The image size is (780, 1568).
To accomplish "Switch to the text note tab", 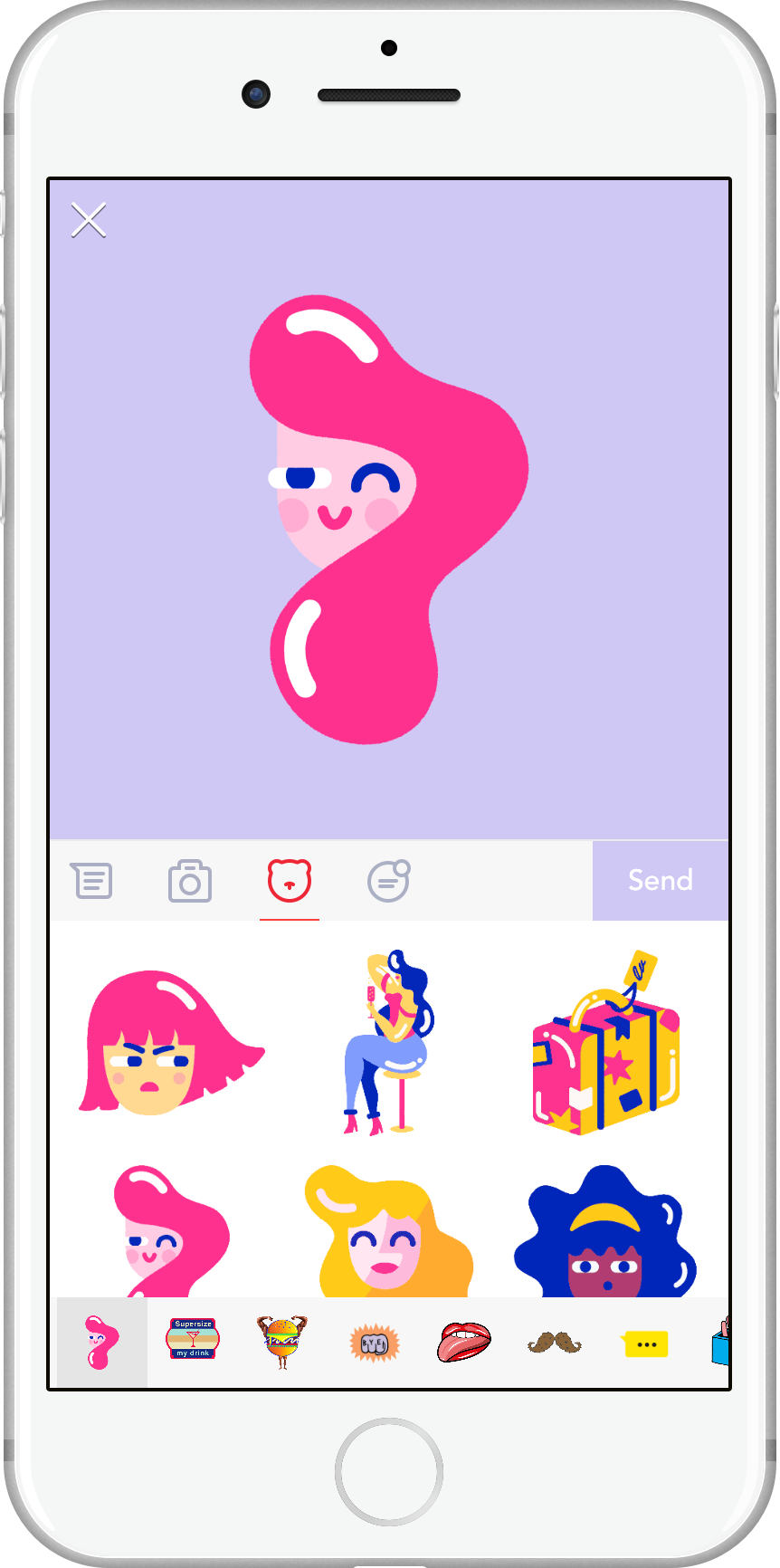I will coord(92,880).
